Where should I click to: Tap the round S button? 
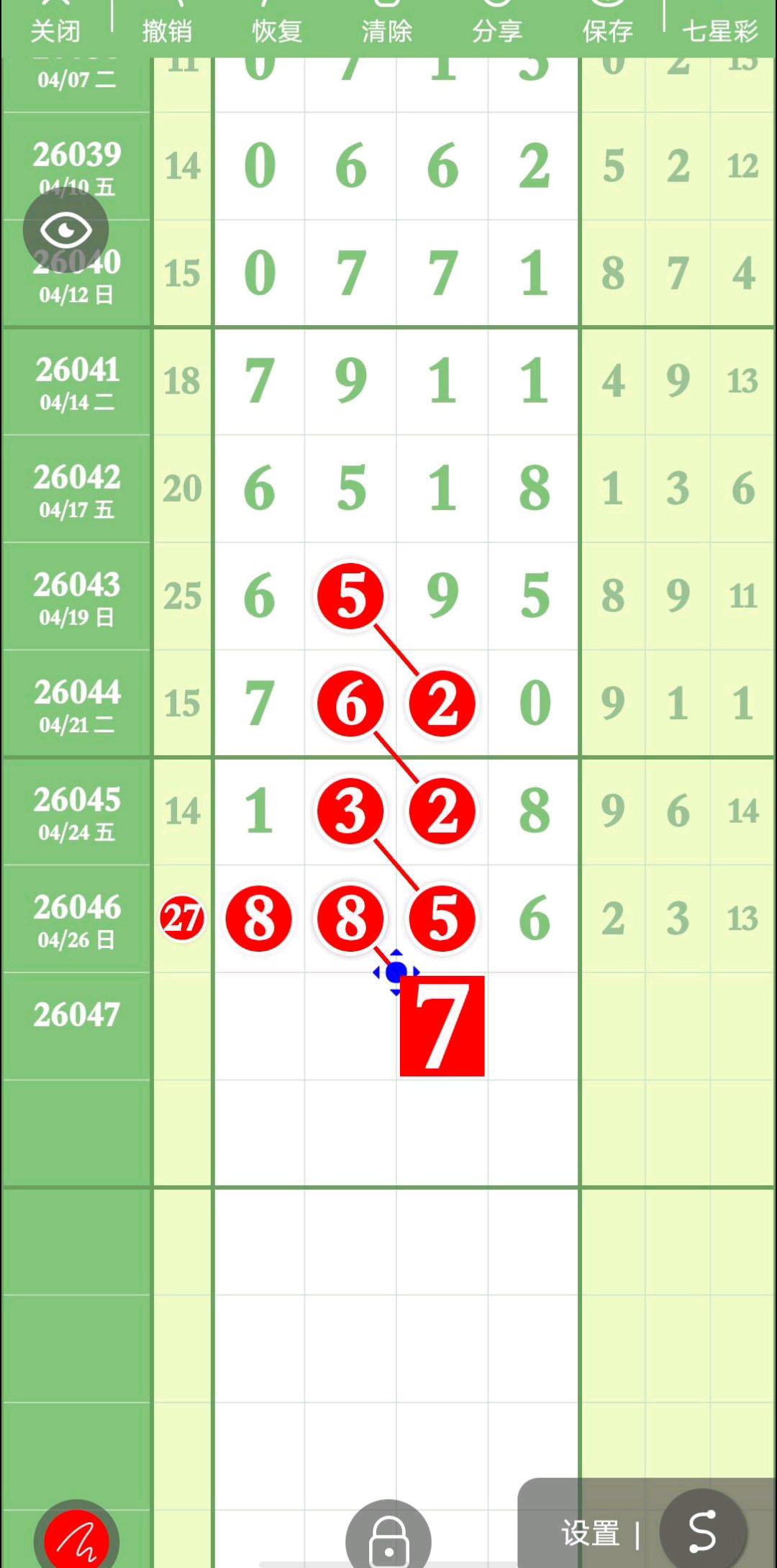(x=702, y=1530)
